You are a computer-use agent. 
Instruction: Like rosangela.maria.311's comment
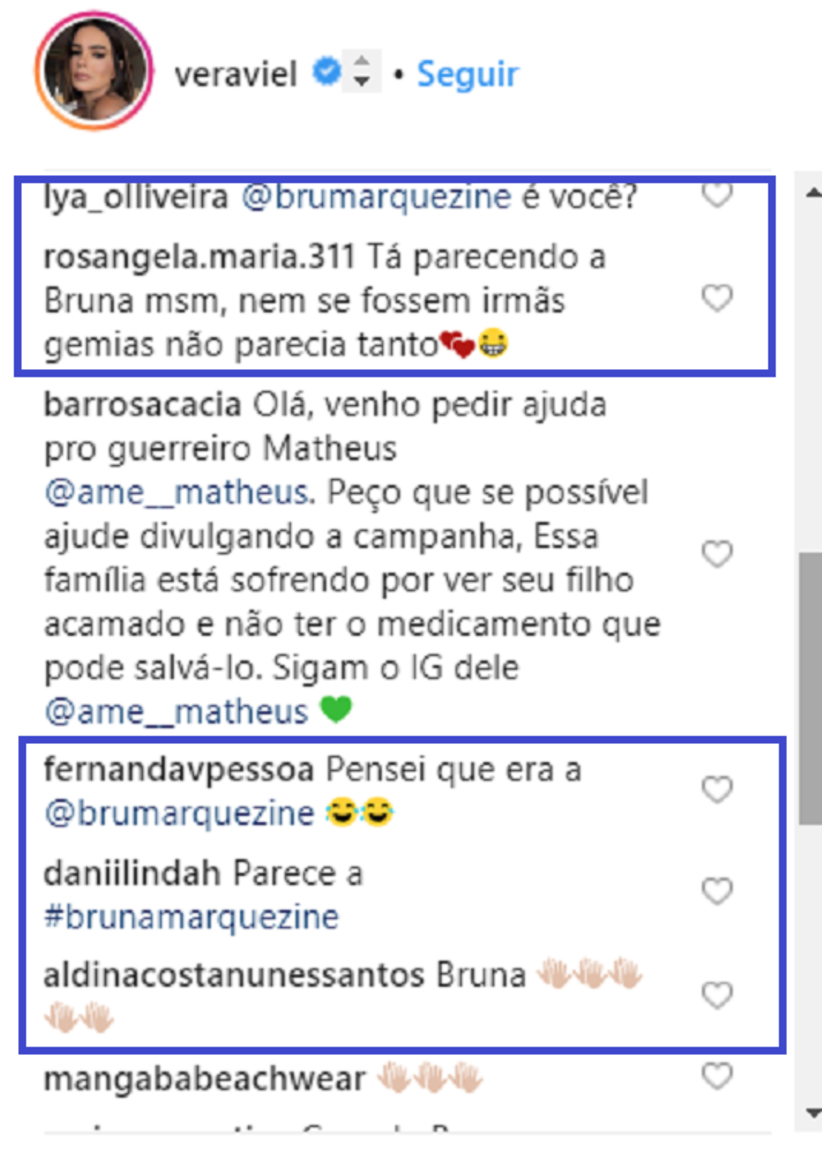click(717, 298)
